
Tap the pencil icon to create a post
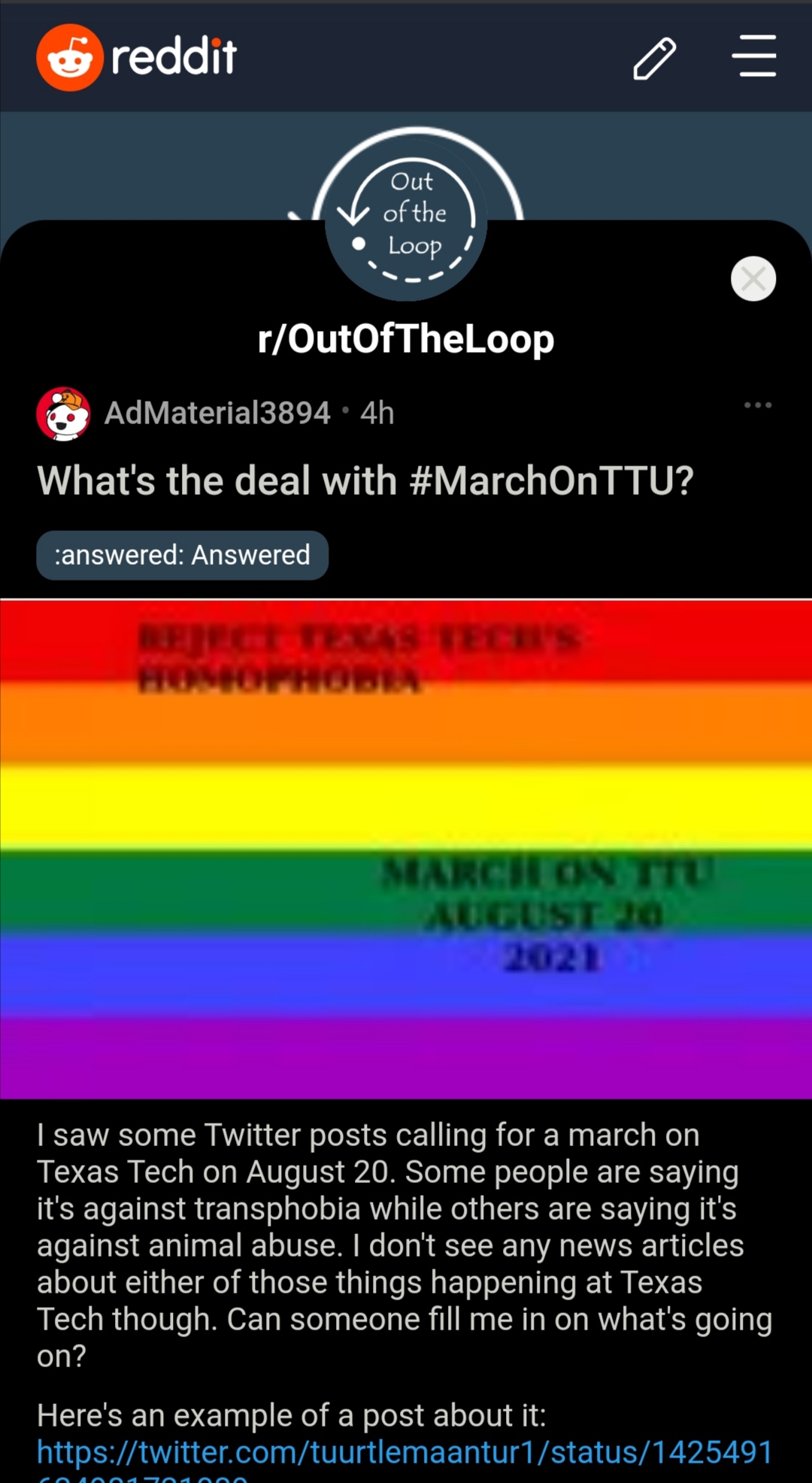pyautogui.click(x=654, y=58)
